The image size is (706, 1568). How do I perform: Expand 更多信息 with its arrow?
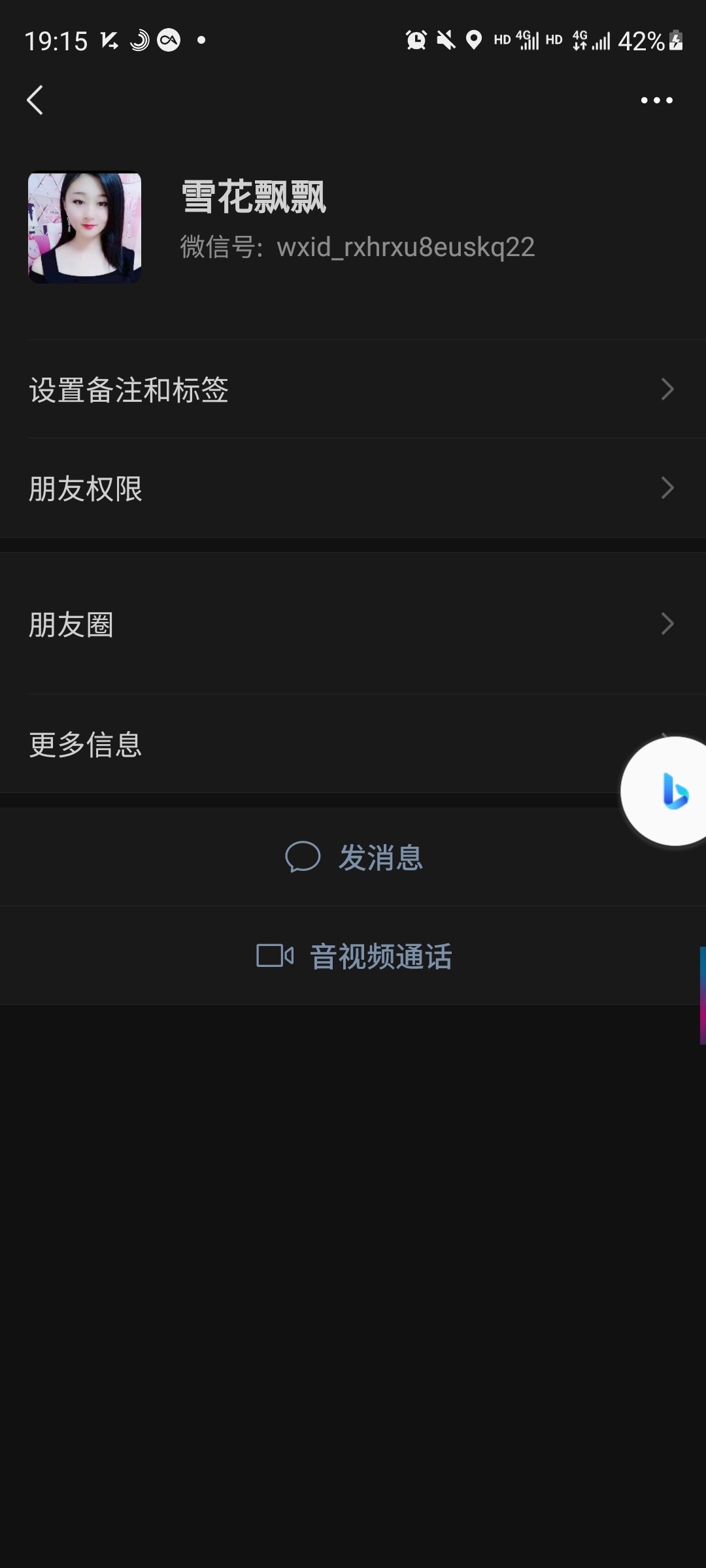tap(667, 745)
